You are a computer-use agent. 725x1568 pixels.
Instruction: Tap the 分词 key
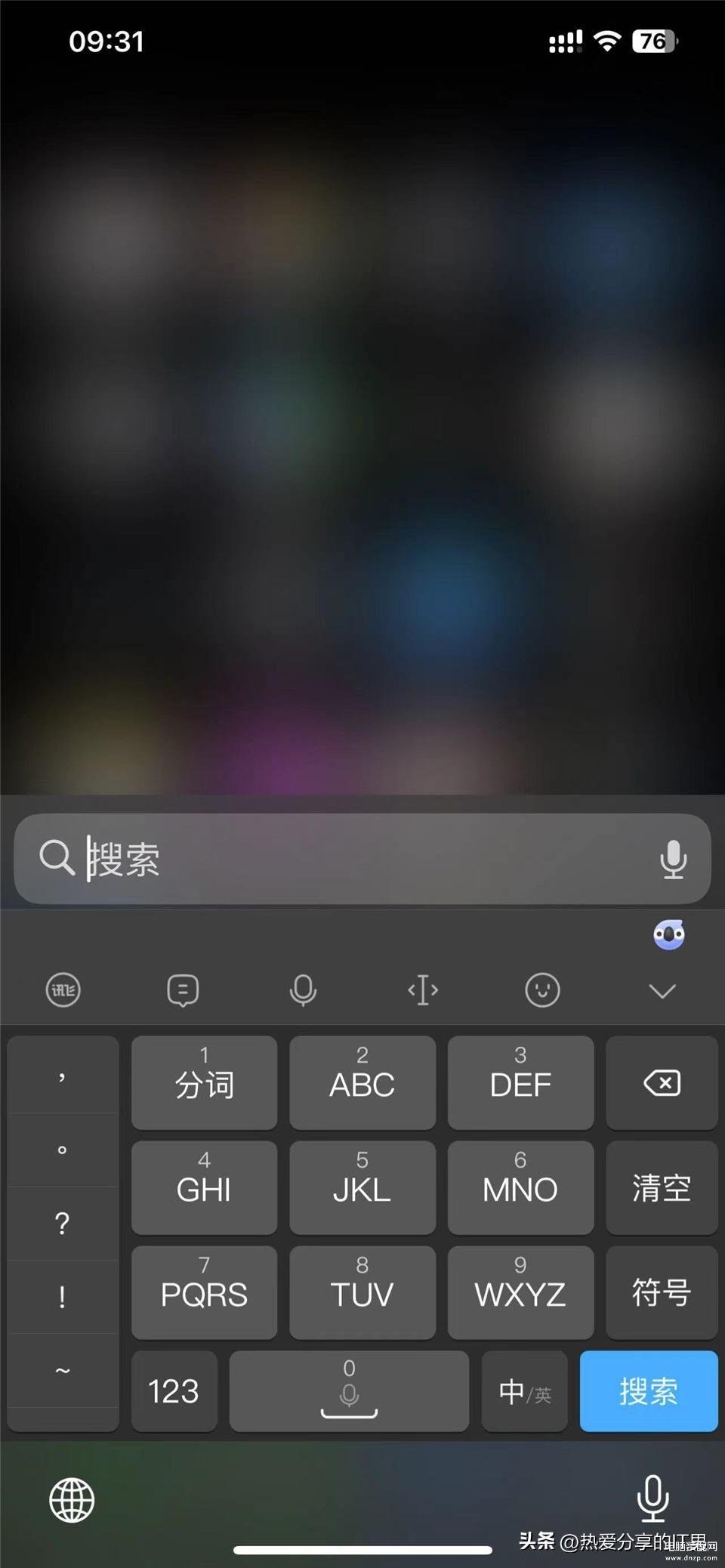pos(204,1082)
